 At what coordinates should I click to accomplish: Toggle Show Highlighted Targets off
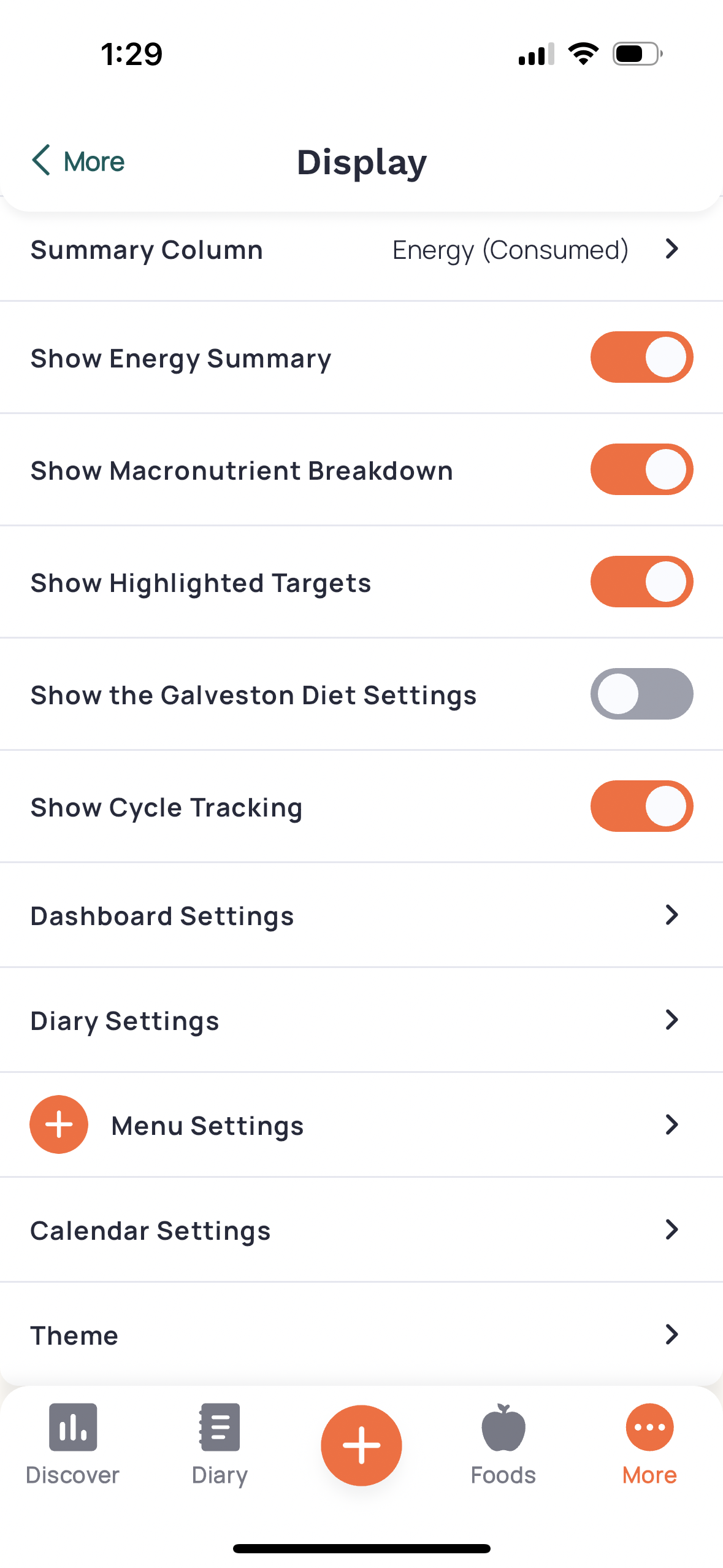pos(641,582)
